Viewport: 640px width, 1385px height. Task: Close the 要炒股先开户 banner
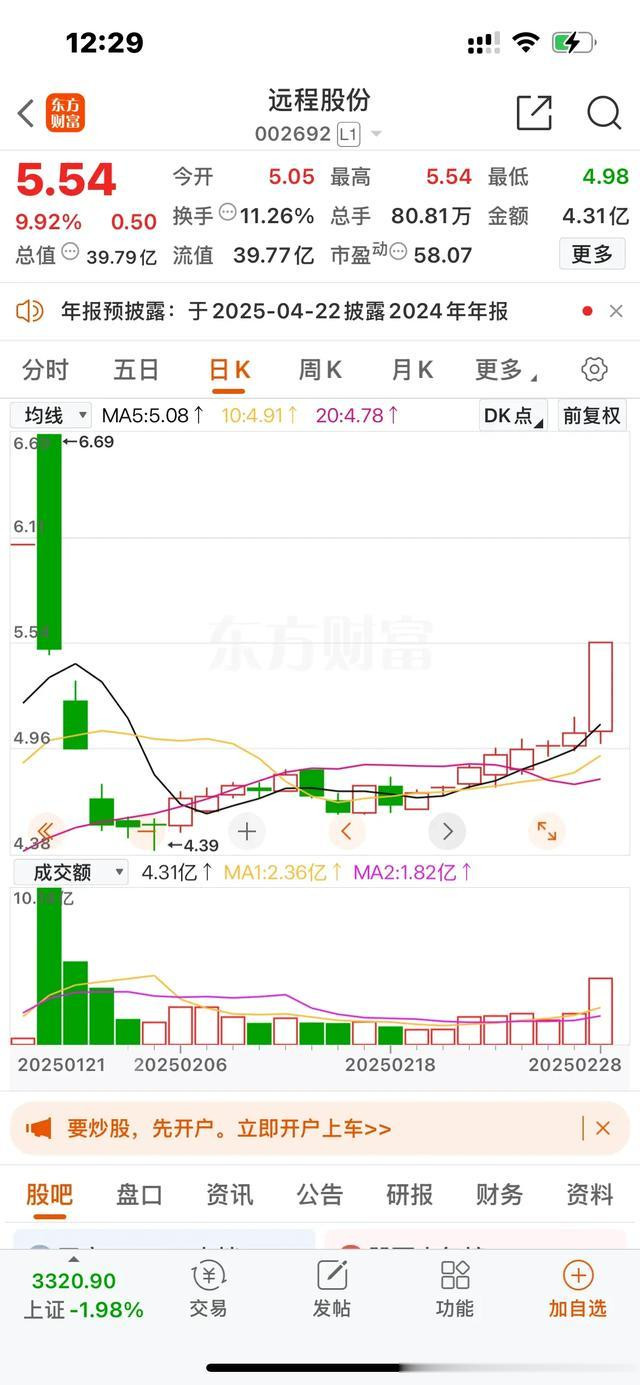pyautogui.click(x=602, y=1128)
